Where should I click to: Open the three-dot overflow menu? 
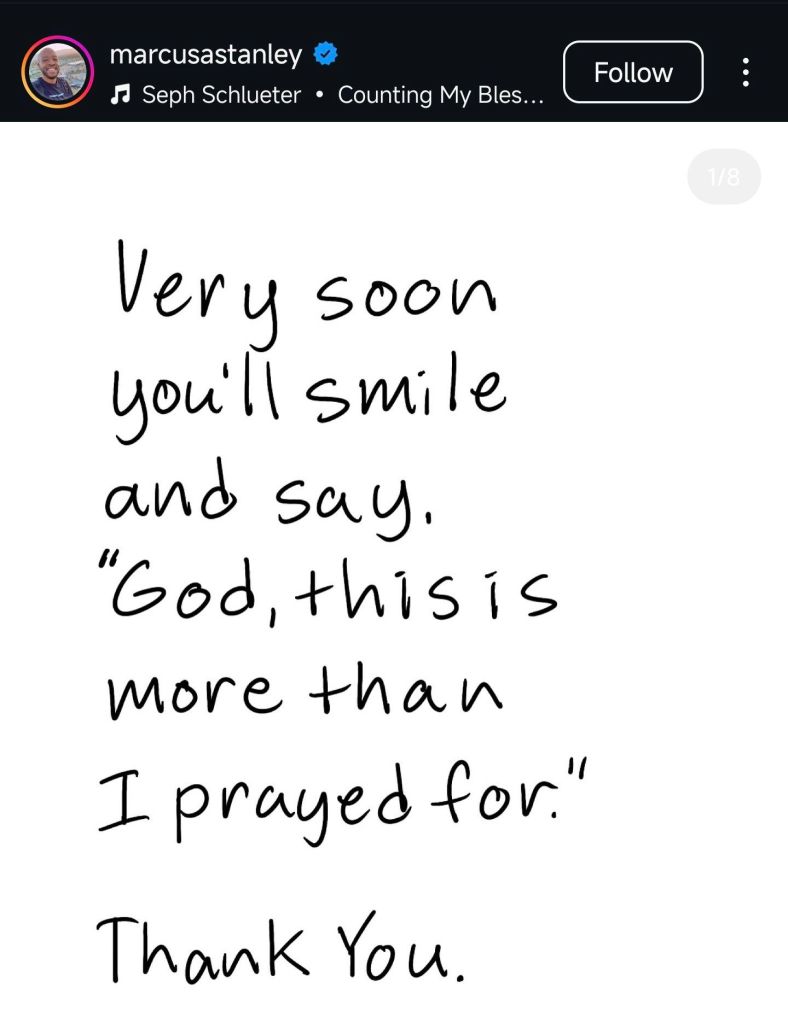coord(746,72)
